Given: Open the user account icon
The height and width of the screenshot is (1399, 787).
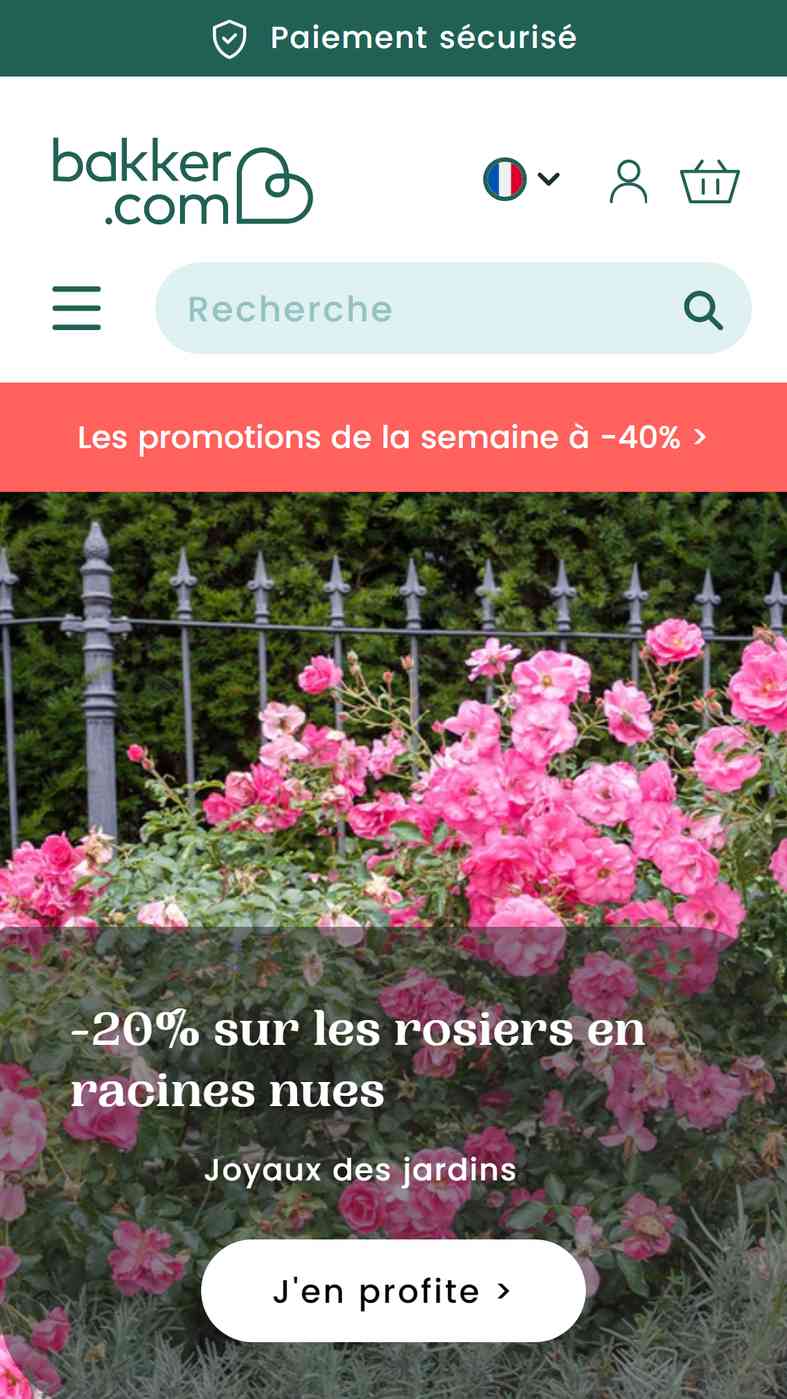Looking at the screenshot, I should click(x=628, y=182).
